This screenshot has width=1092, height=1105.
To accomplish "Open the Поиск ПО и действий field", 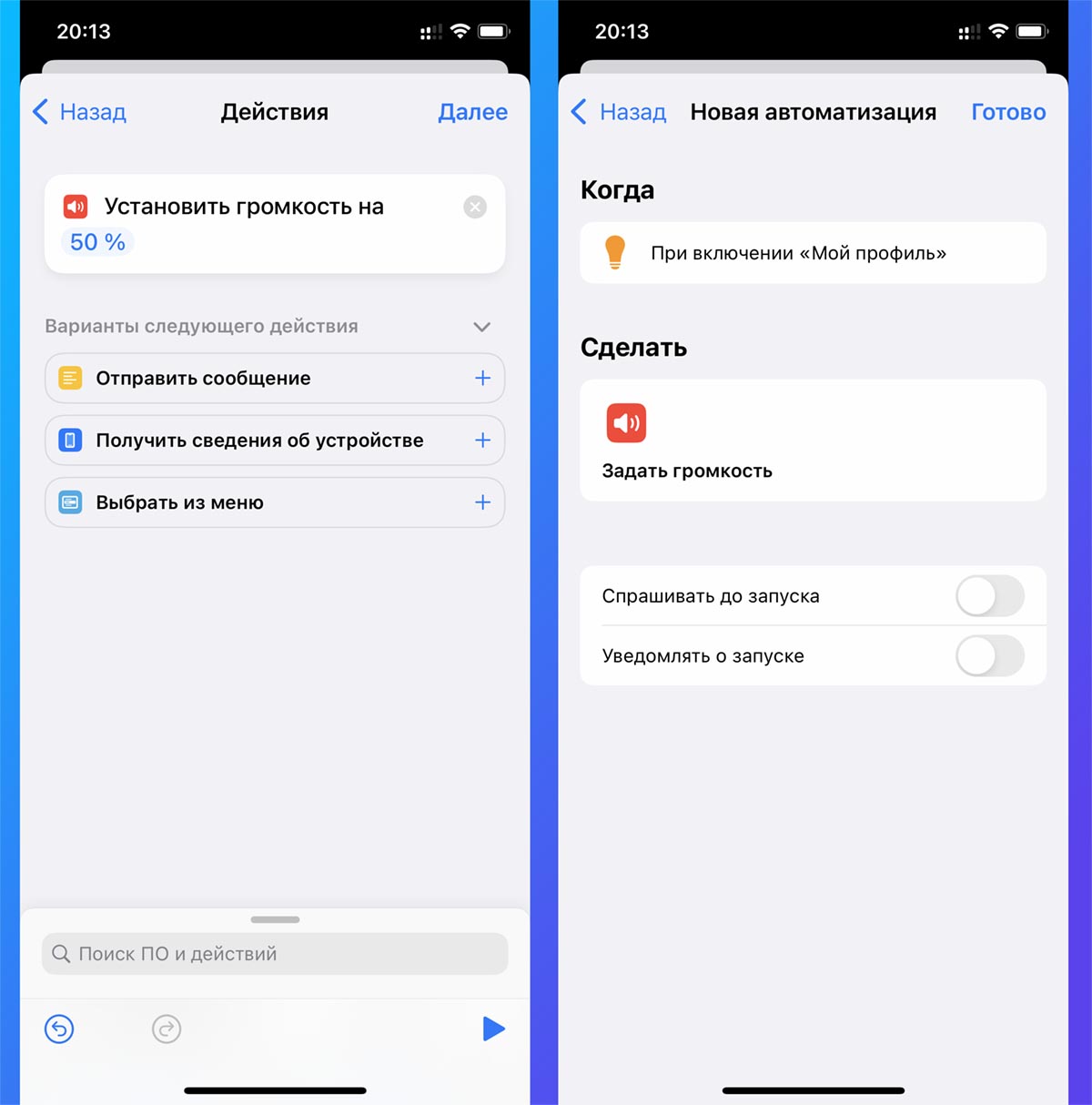I will pyautogui.click(x=275, y=954).
